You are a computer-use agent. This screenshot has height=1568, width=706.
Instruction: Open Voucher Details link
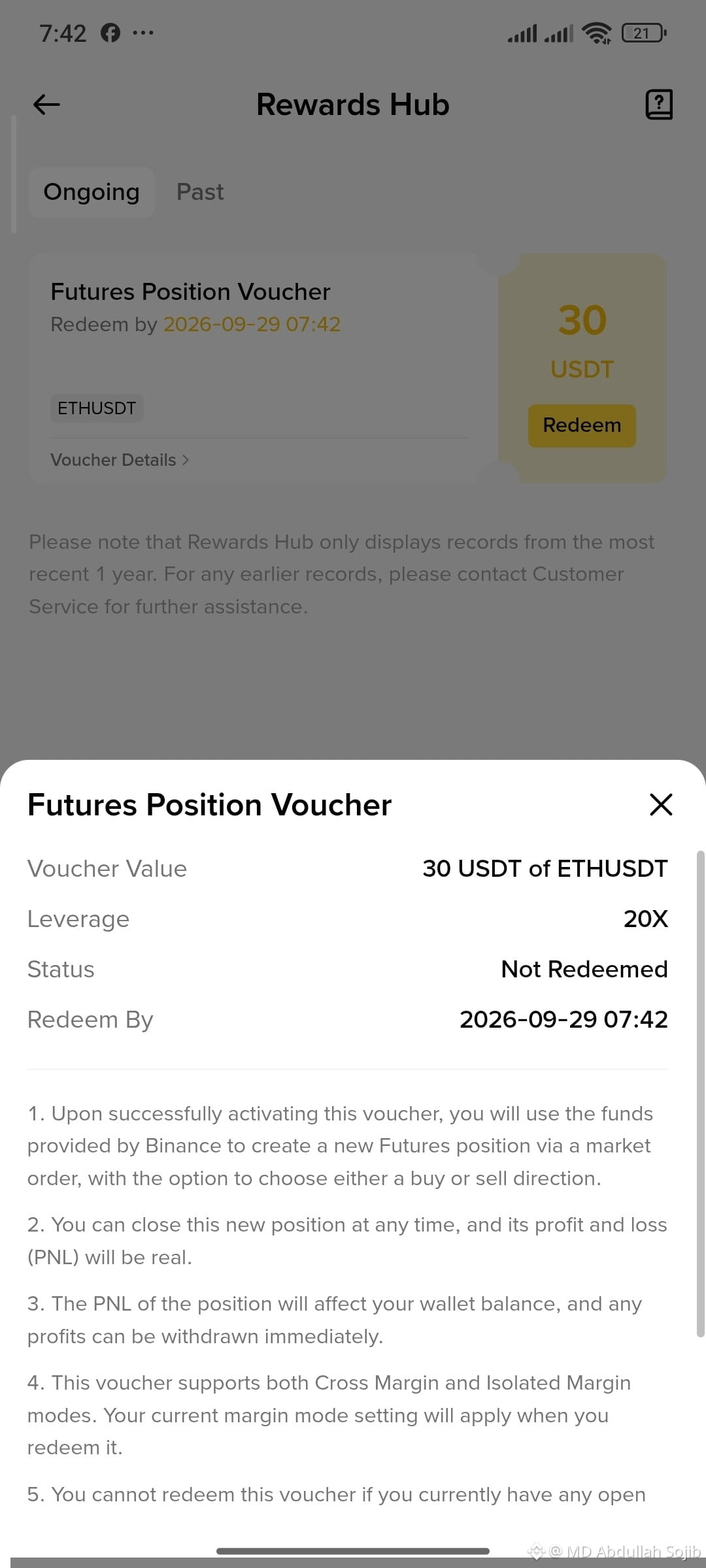(120, 460)
